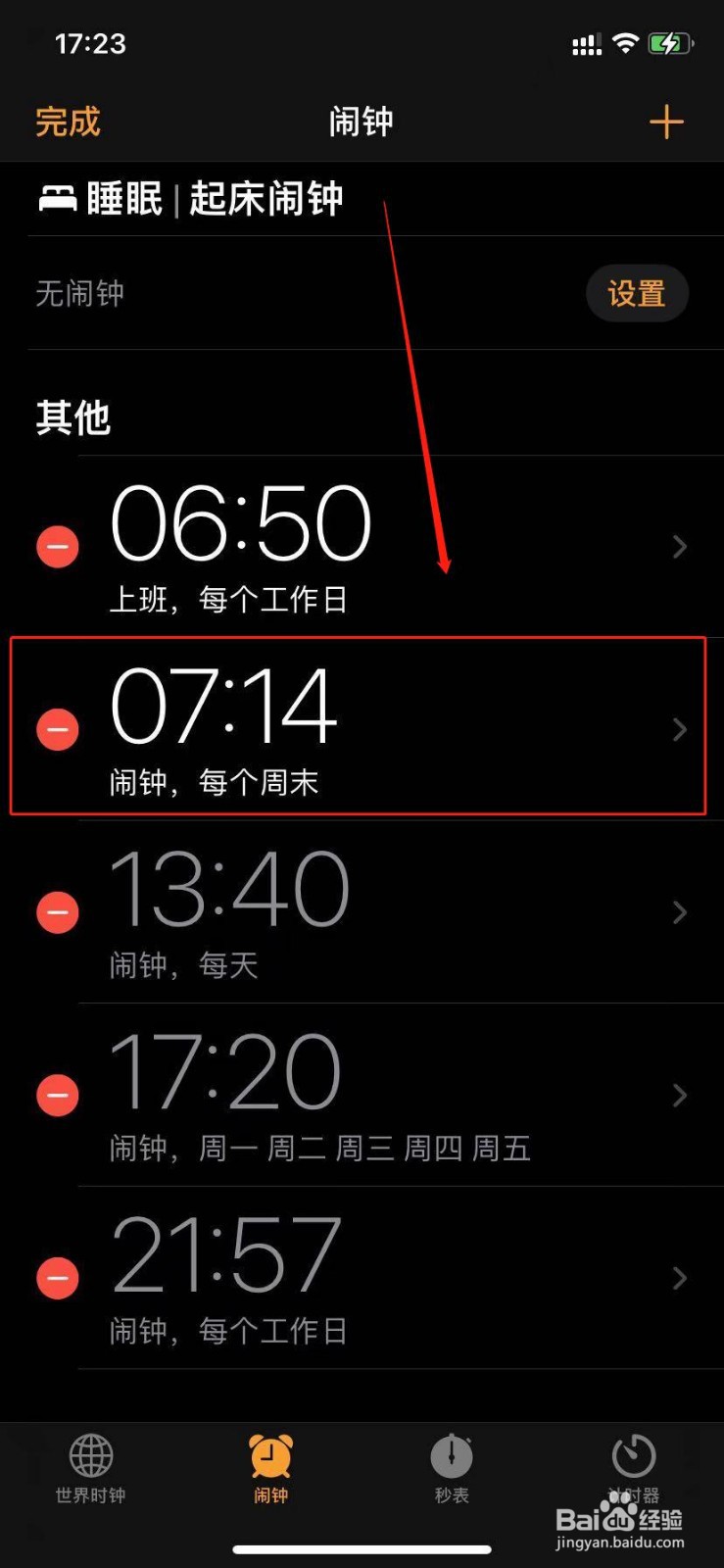
Task: Tap 完成 to finish editing alarms
Action: (66, 121)
